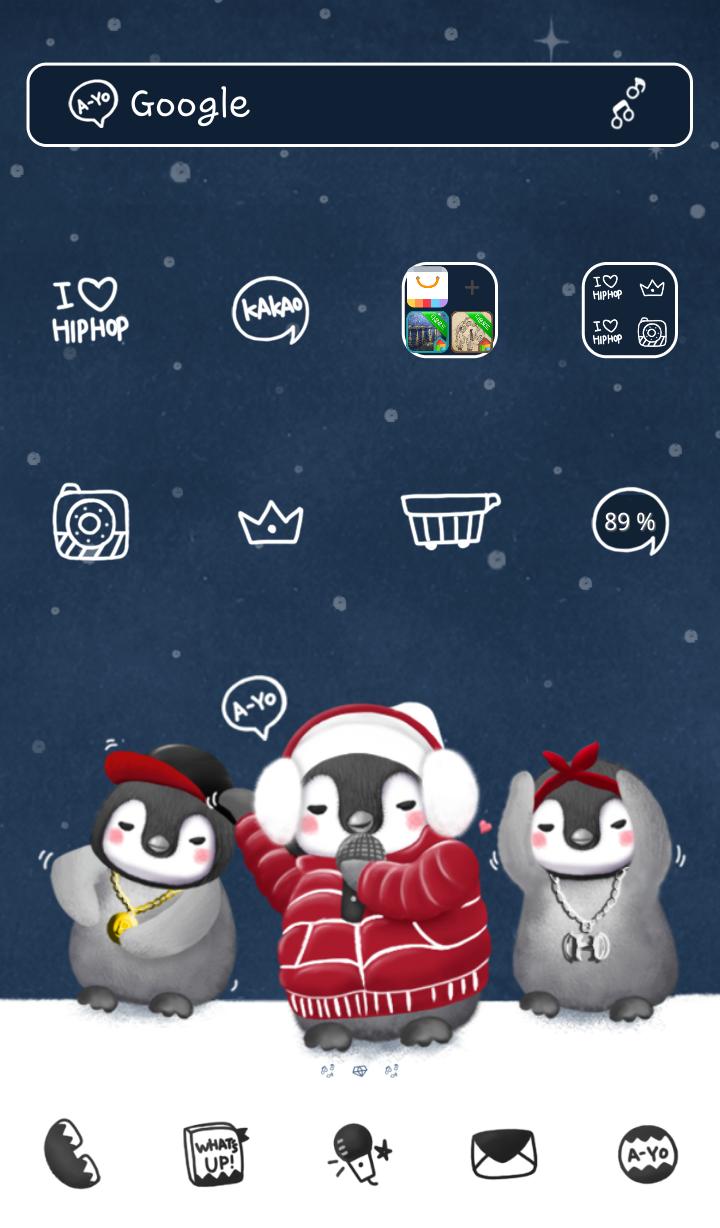Open the I Love HipHop app icon
720x1228 pixels.
(90, 311)
